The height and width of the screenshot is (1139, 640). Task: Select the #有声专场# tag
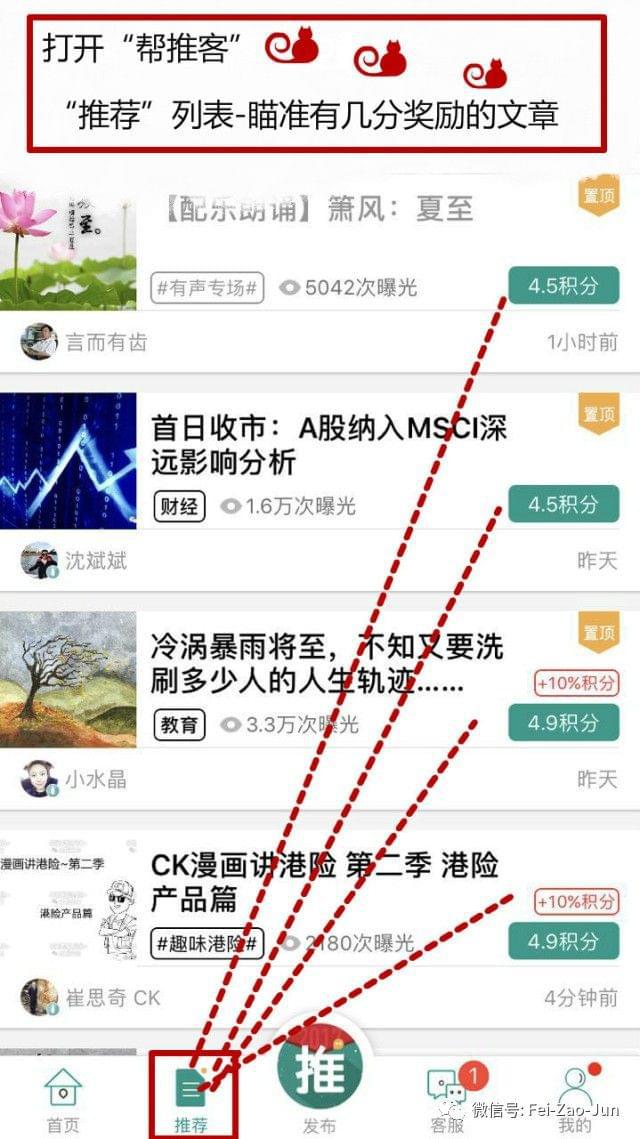click(208, 288)
